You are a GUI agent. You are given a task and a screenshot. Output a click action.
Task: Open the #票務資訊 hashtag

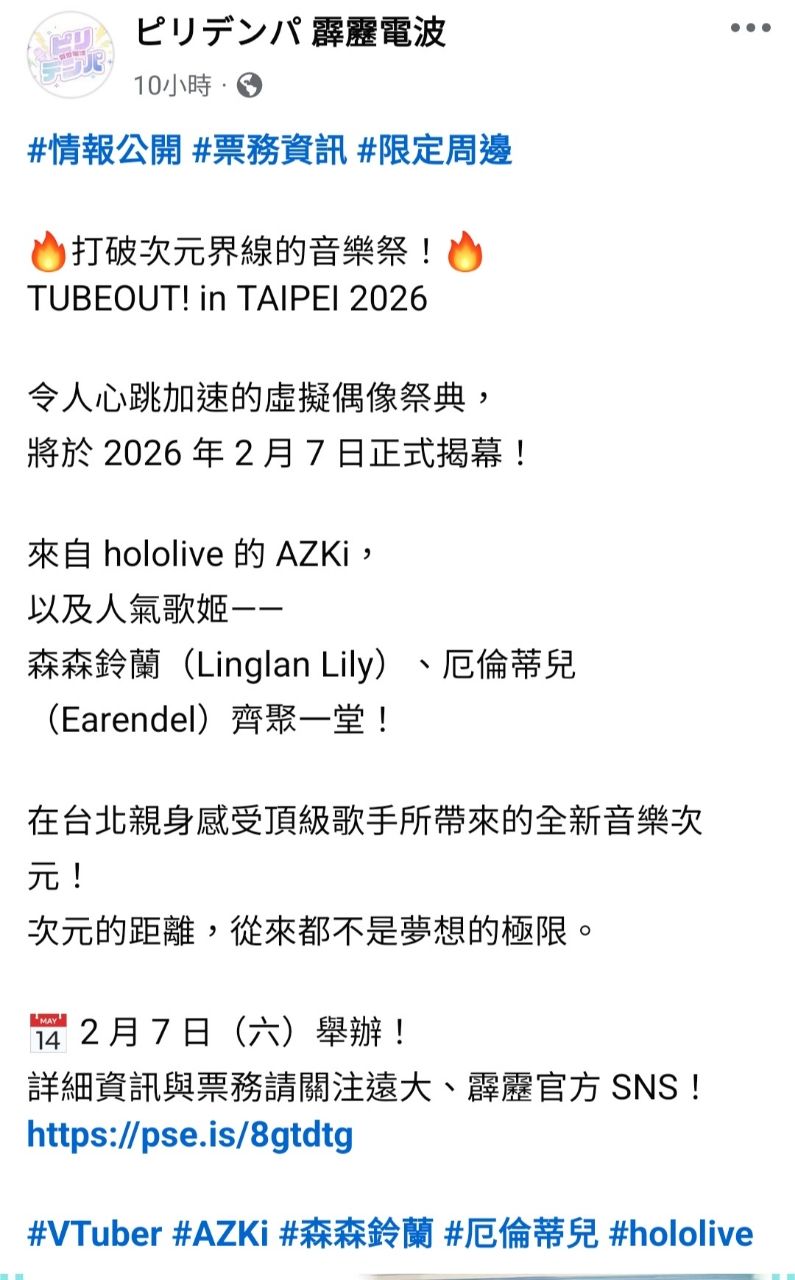(x=269, y=150)
